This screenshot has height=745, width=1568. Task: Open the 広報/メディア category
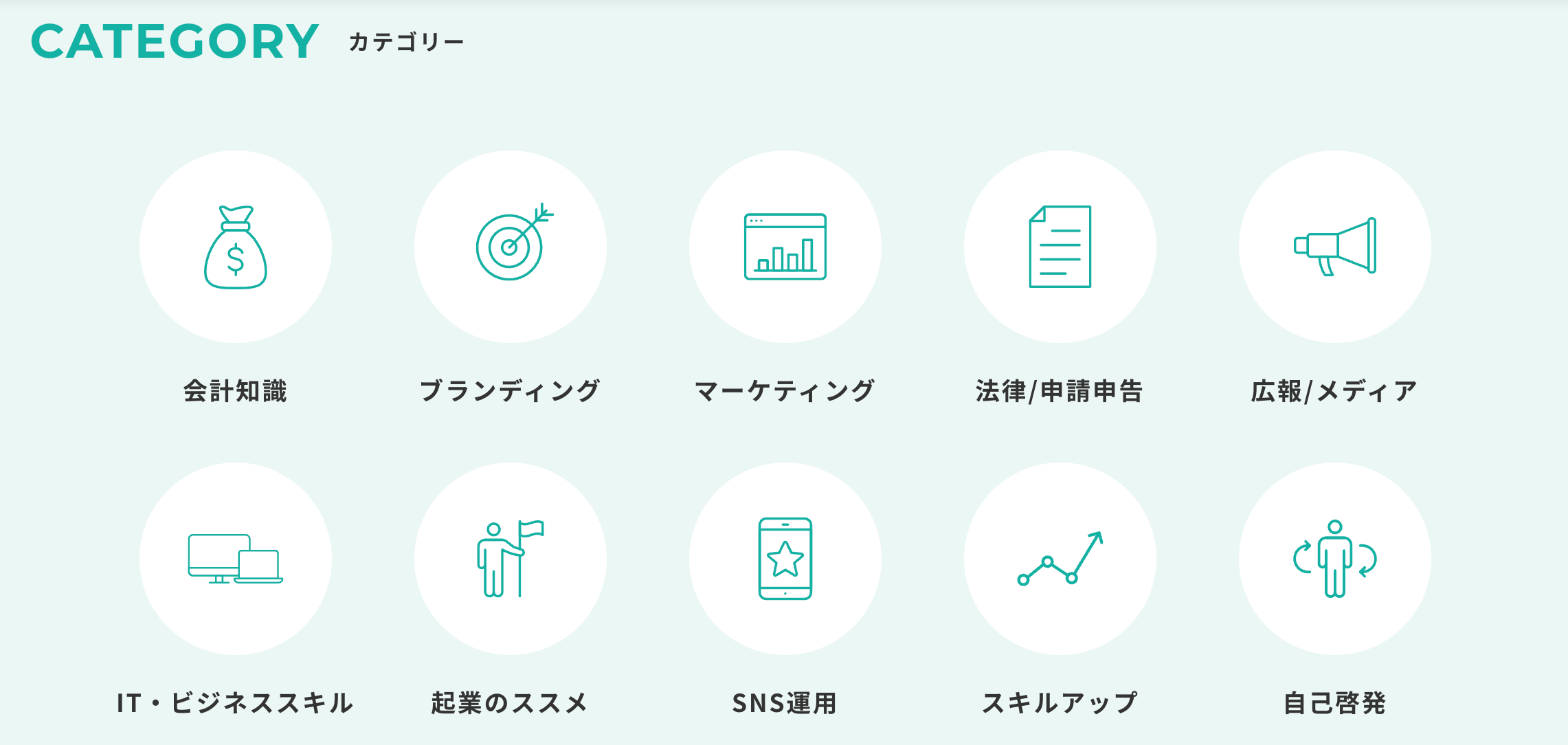(x=1334, y=247)
